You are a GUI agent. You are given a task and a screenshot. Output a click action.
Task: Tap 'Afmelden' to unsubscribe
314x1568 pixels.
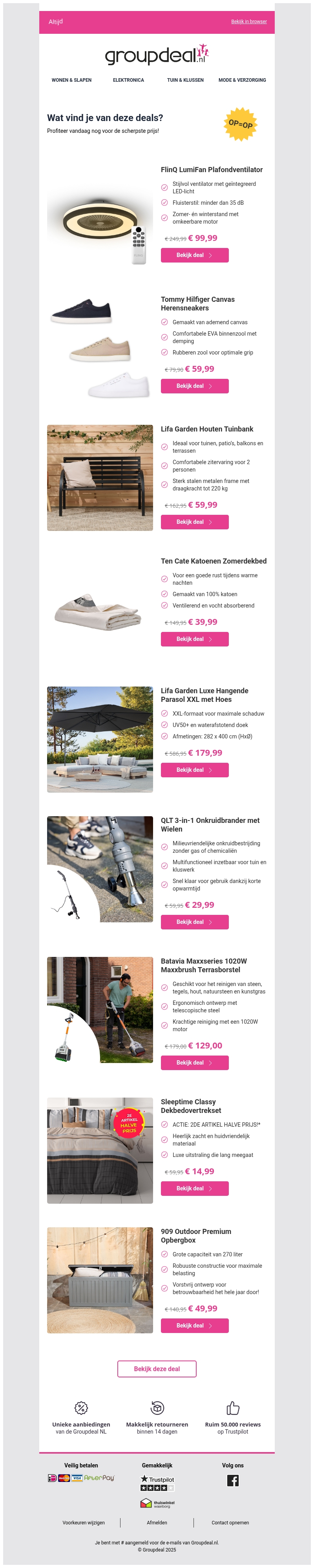pyautogui.click(x=156, y=1522)
